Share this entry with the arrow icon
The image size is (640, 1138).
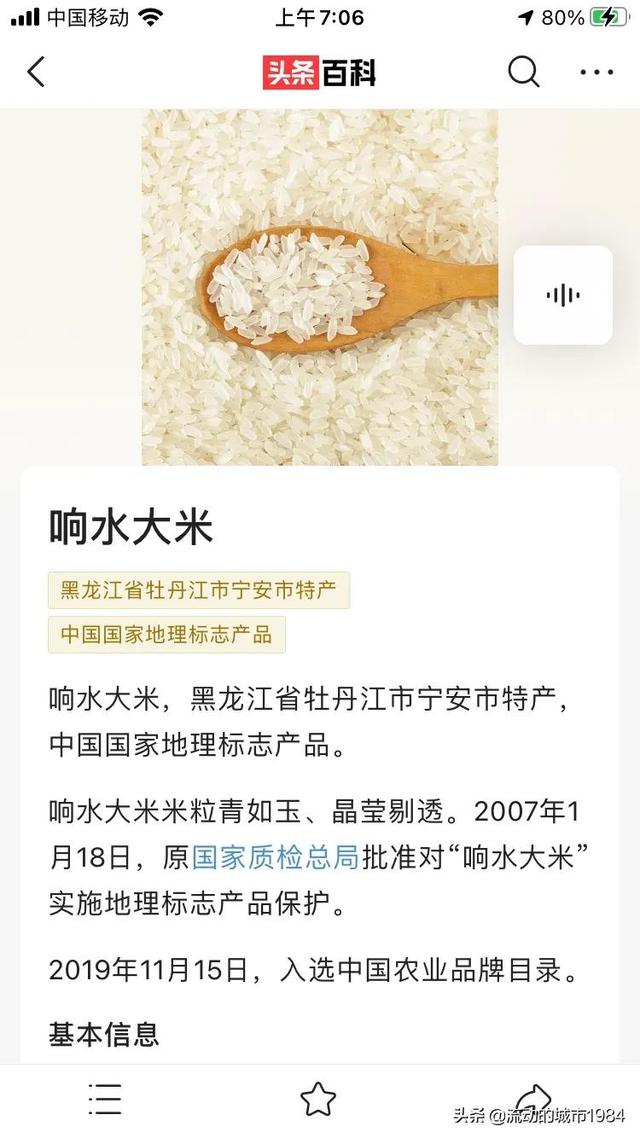click(533, 1097)
